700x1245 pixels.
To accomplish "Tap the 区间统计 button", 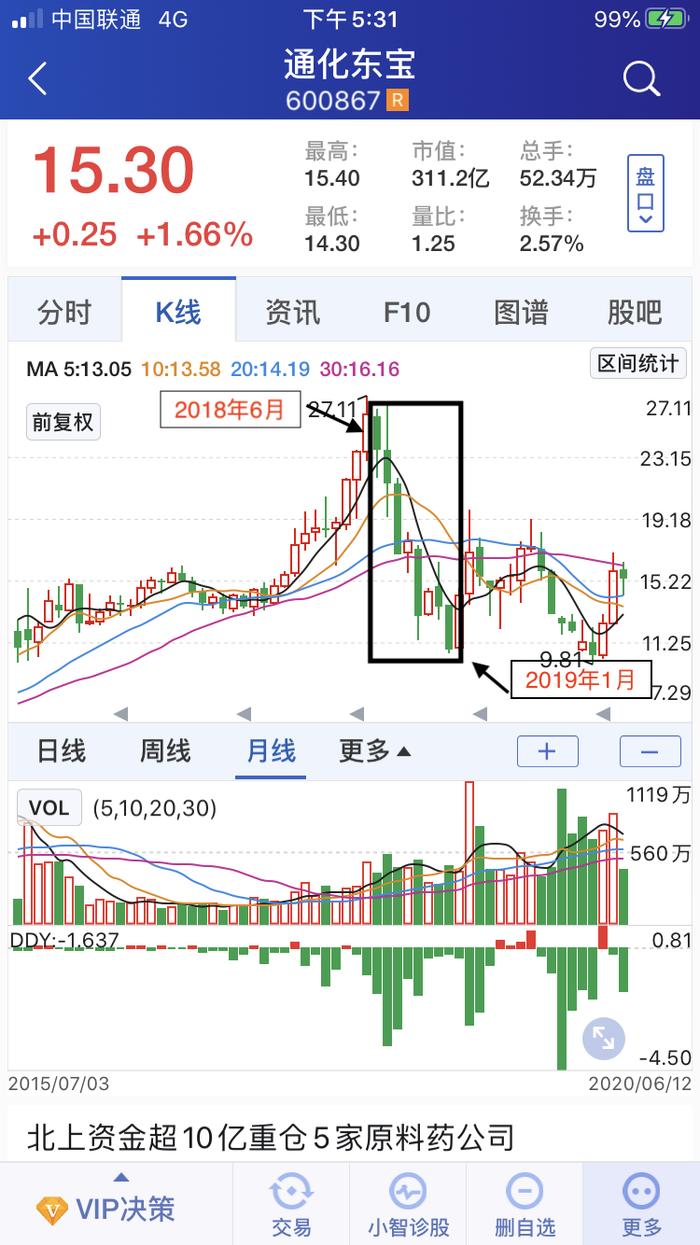I will 638,363.
